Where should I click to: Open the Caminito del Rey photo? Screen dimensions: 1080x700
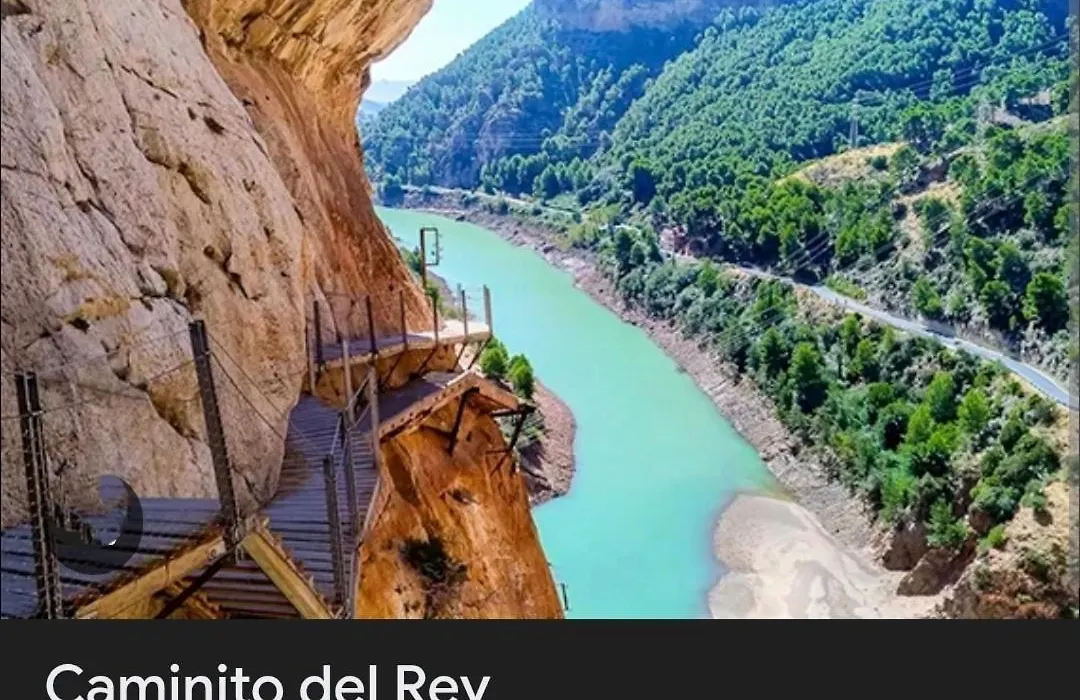click(540, 310)
